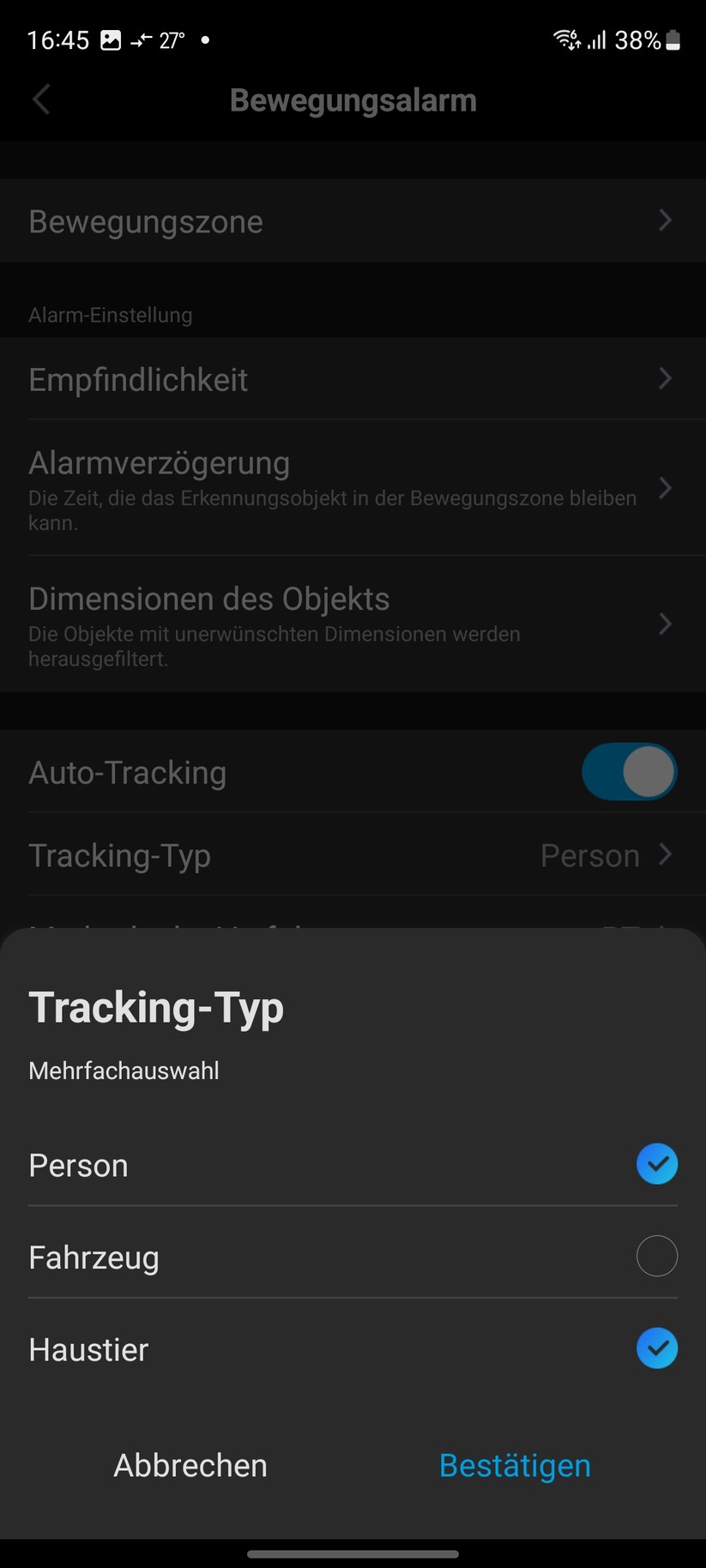Uncheck the Person tracking type
Image resolution: width=706 pixels, height=1568 pixels.
pos(656,1164)
